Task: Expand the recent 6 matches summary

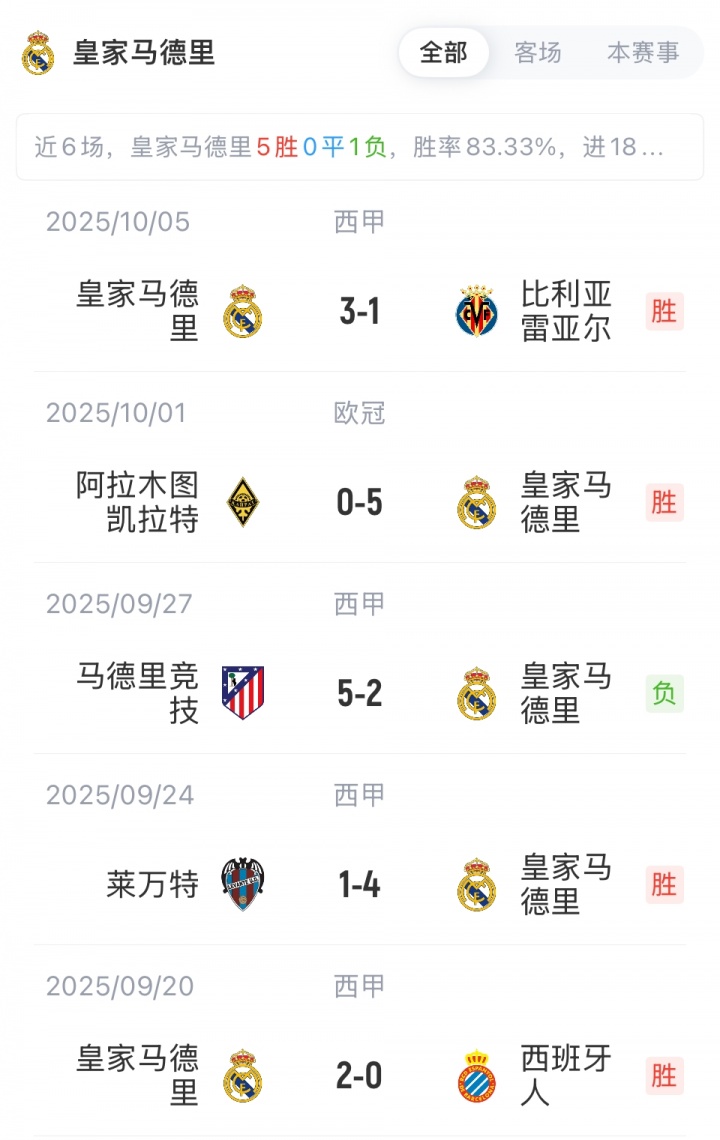Action: click(359, 147)
